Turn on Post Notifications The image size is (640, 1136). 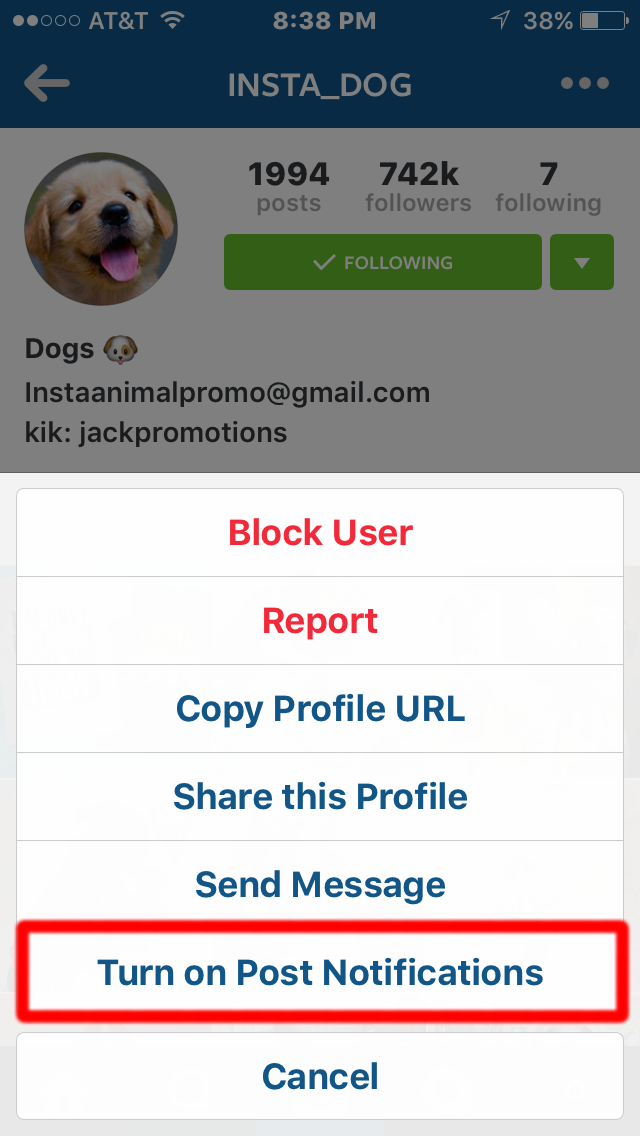[x=320, y=972]
